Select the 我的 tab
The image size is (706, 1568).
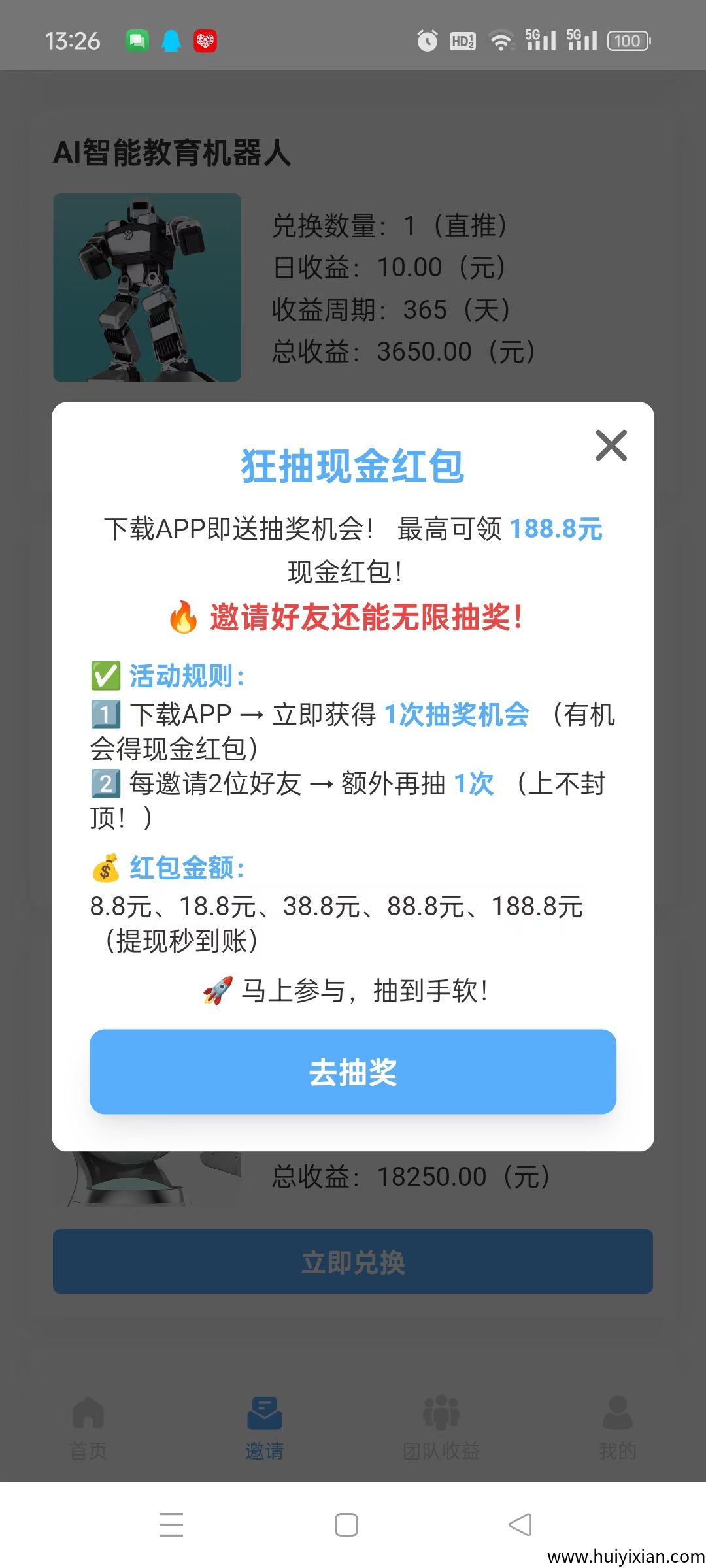click(617, 1428)
